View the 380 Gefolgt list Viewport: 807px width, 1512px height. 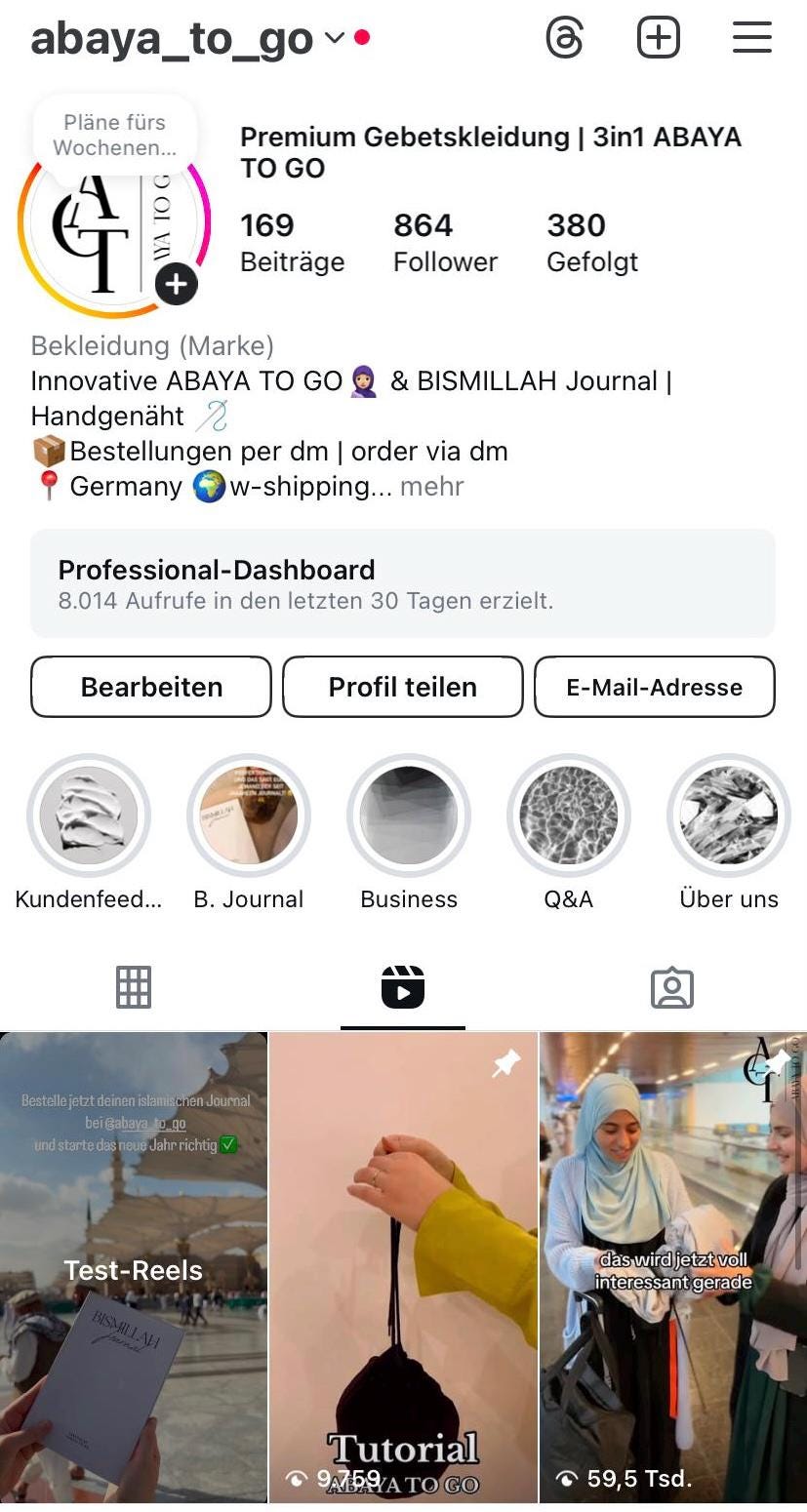coord(591,242)
